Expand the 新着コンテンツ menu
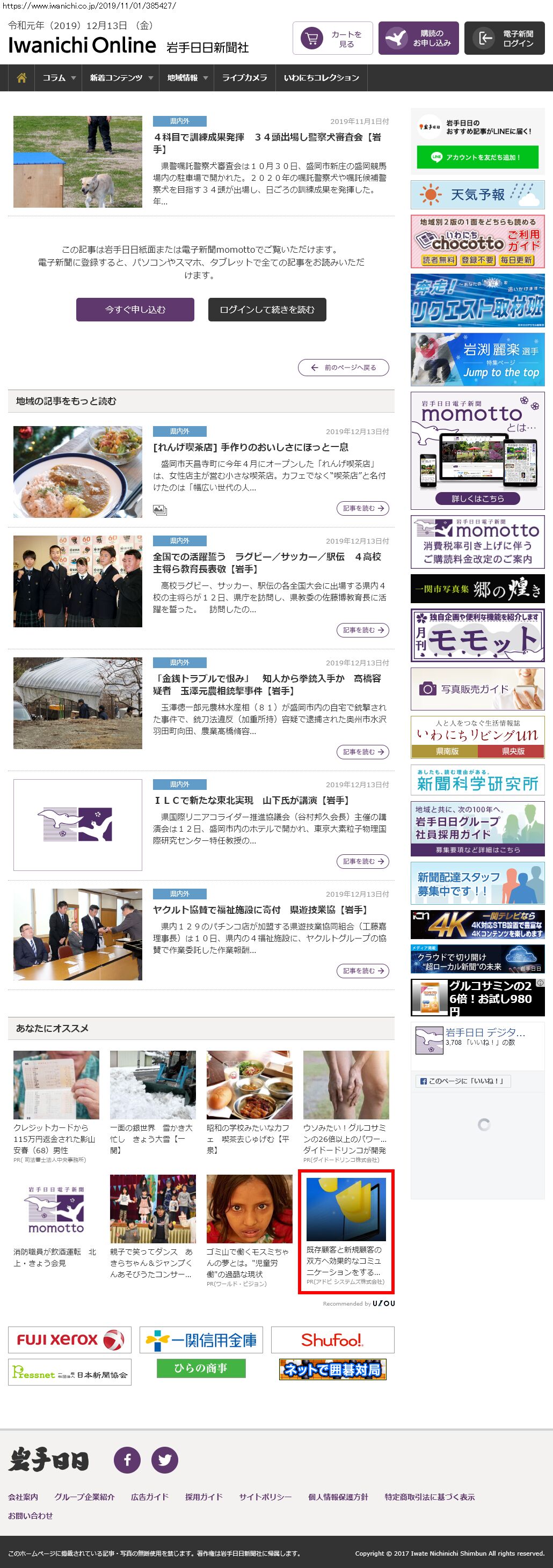 pyautogui.click(x=121, y=78)
